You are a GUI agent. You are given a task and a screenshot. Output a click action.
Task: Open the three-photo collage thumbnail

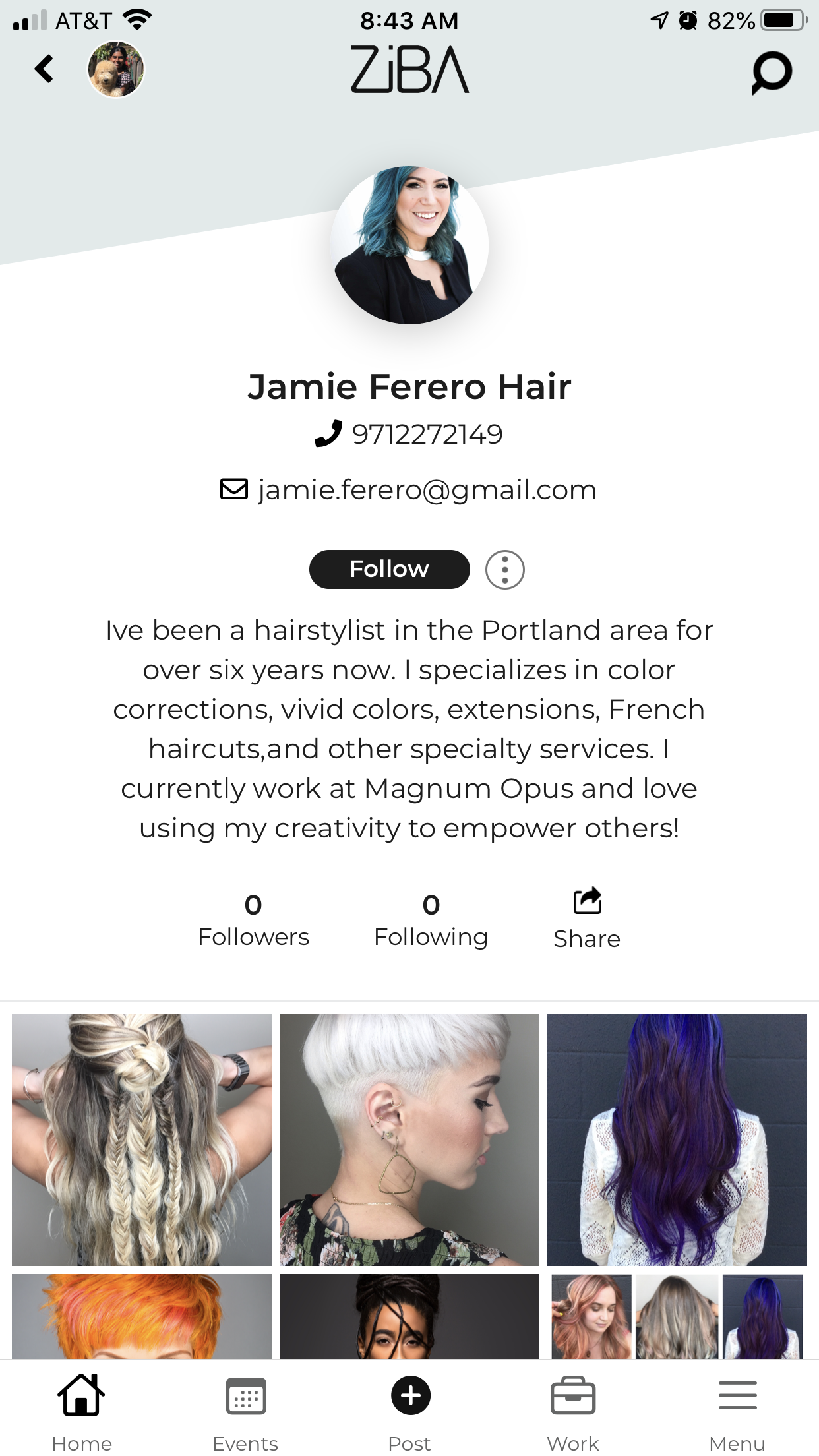677,1316
